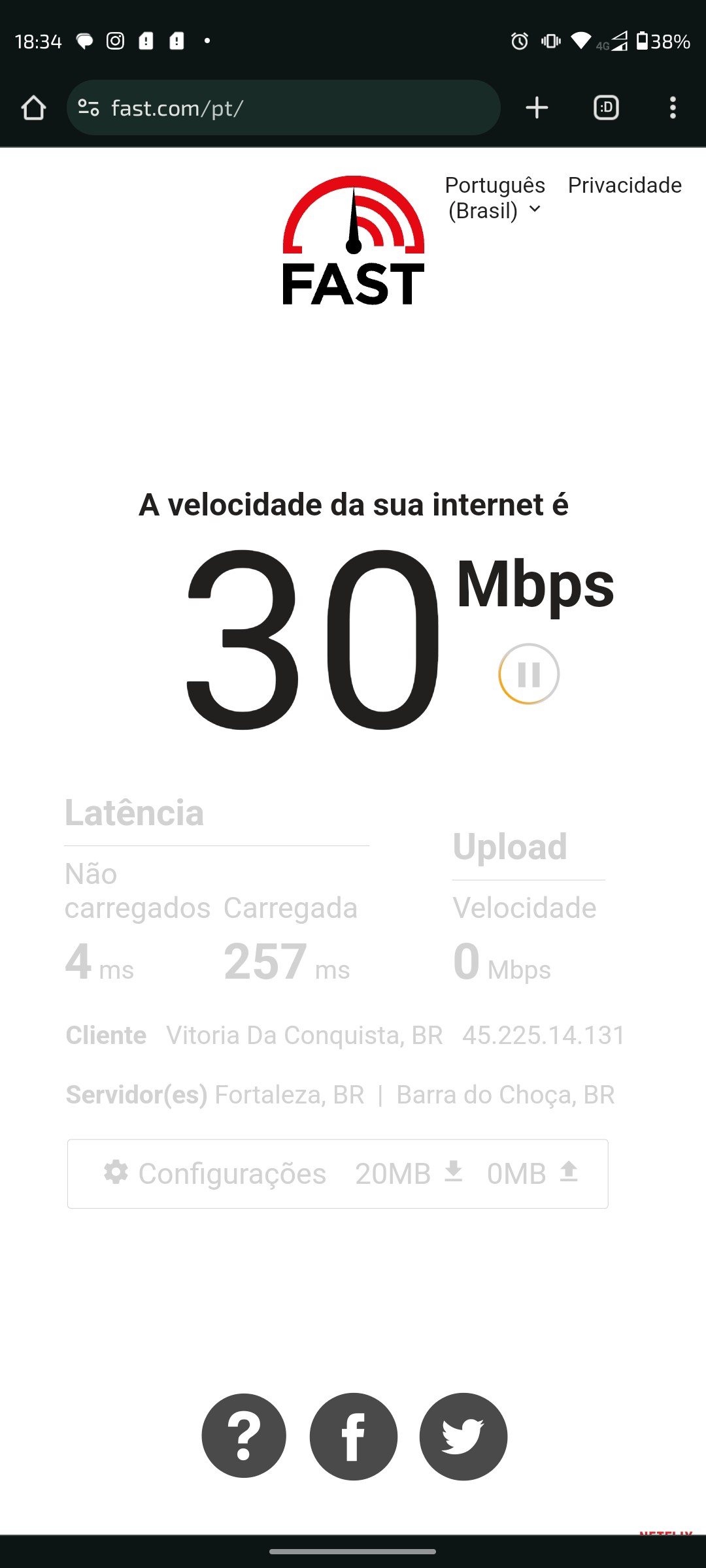Open the browser overflow menu
This screenshot has width=706, height=1568.
tap(673, 108)
